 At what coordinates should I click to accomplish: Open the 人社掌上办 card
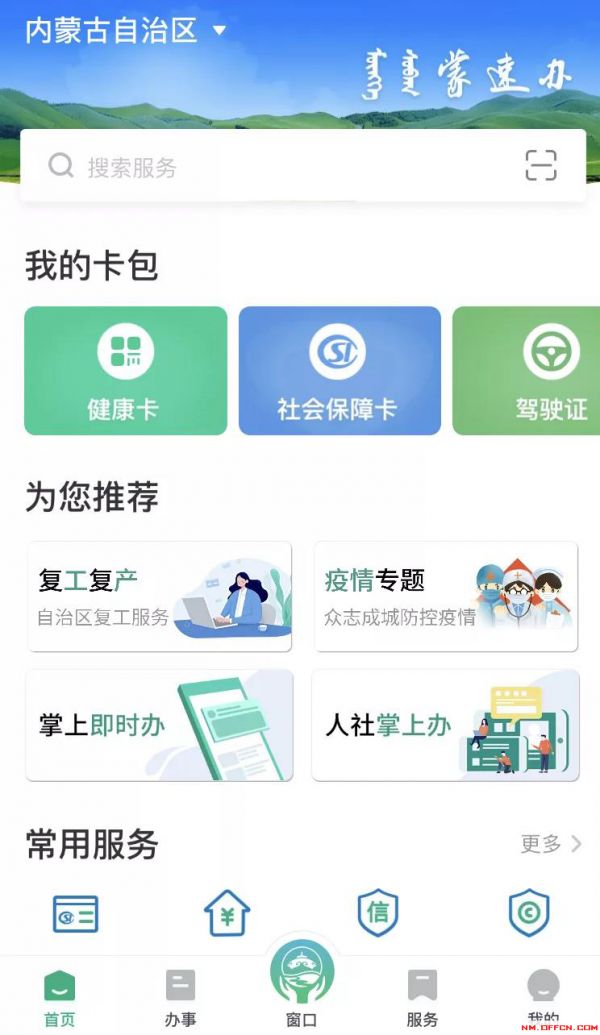[x=446, y=725]
